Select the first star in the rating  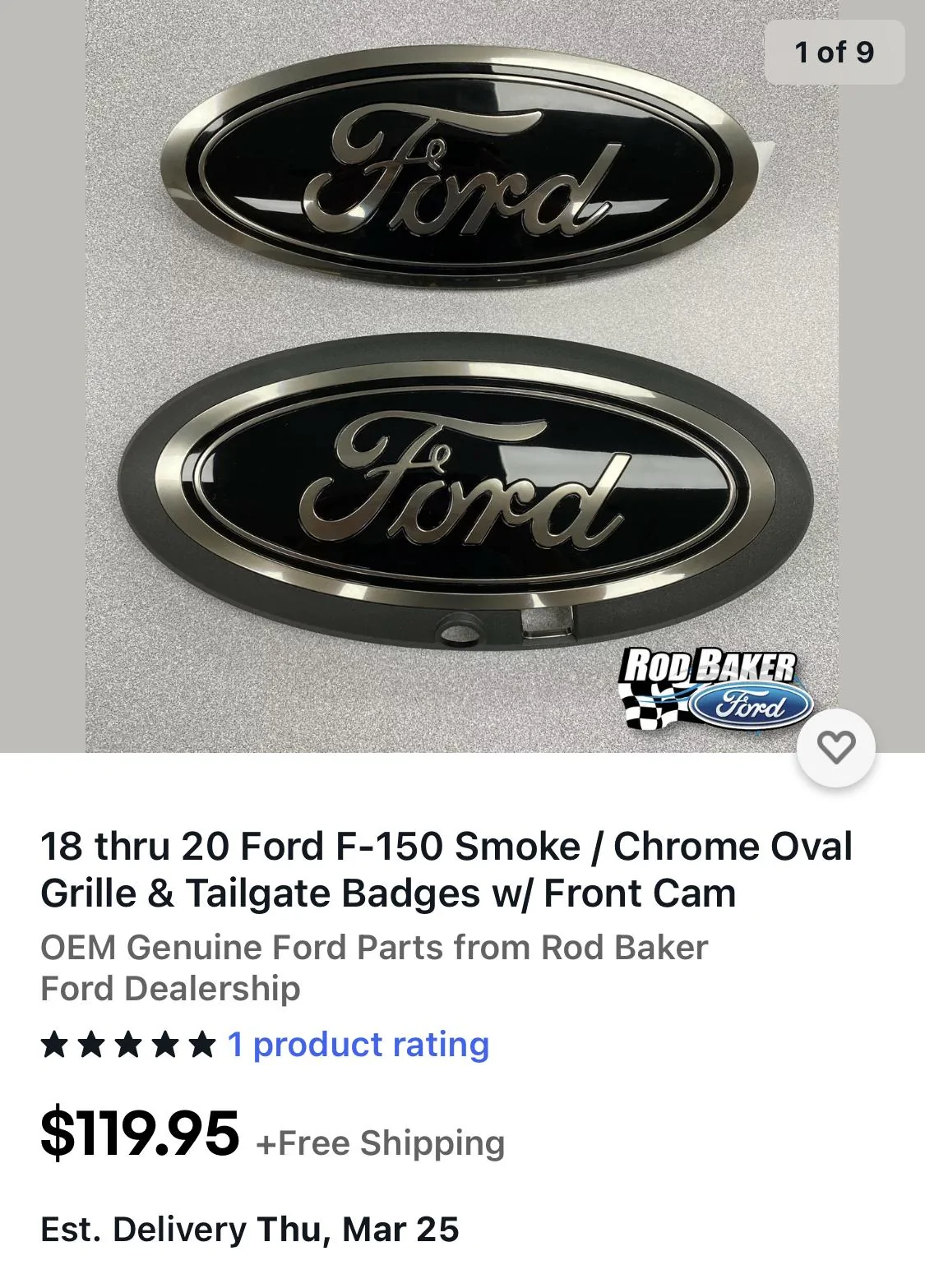click(55, 1044)
